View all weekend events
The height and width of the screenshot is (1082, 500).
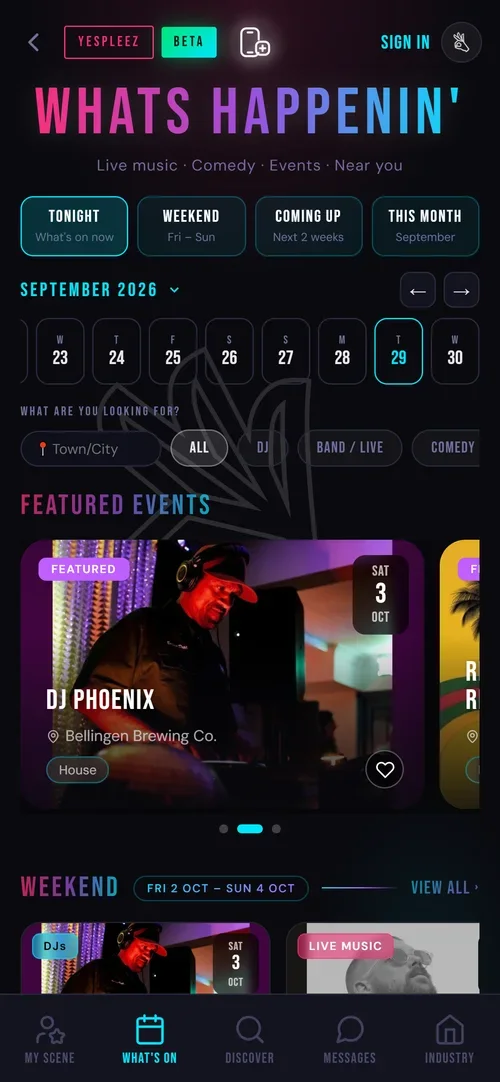444,887
